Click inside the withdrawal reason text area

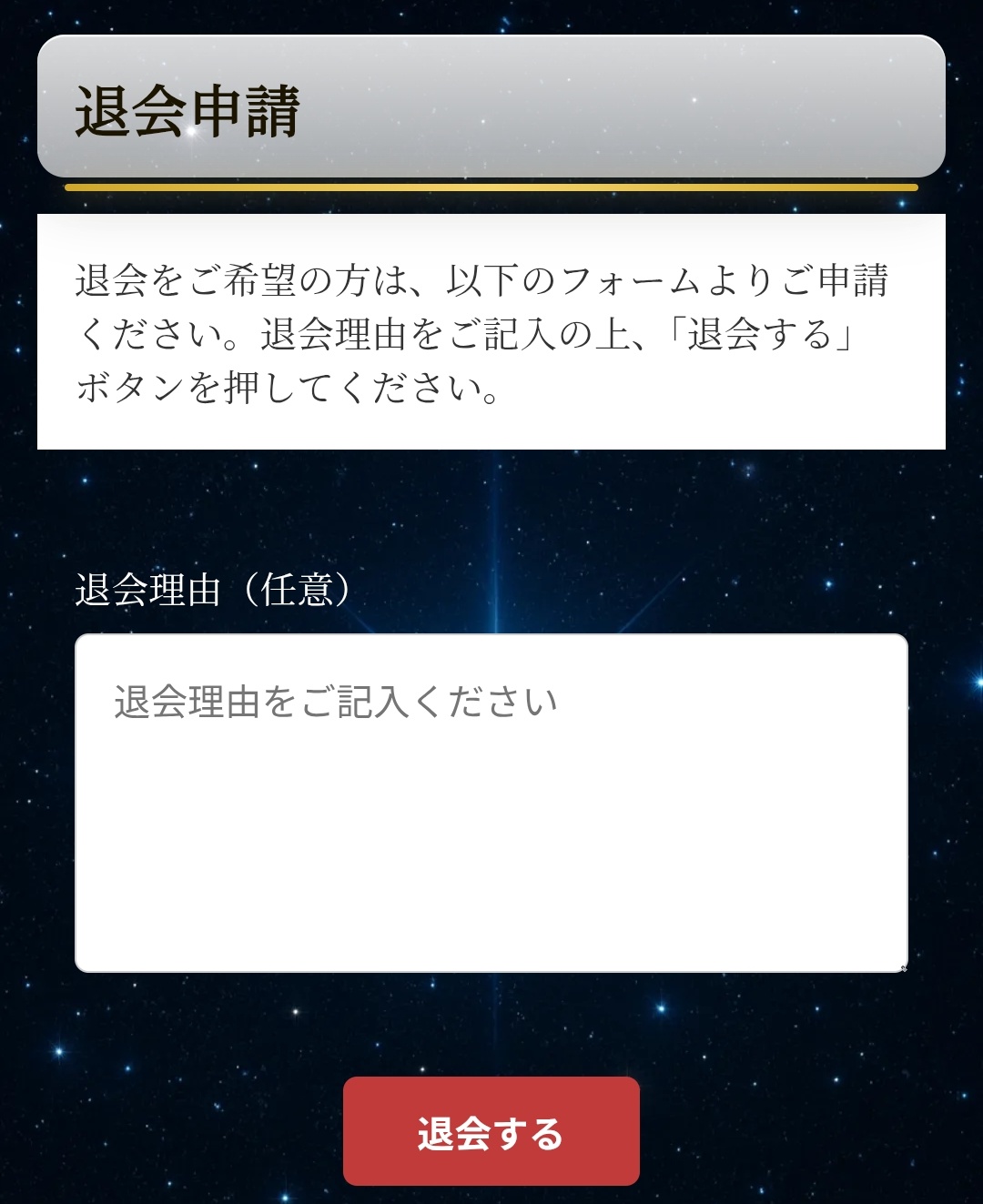(491, 801)
